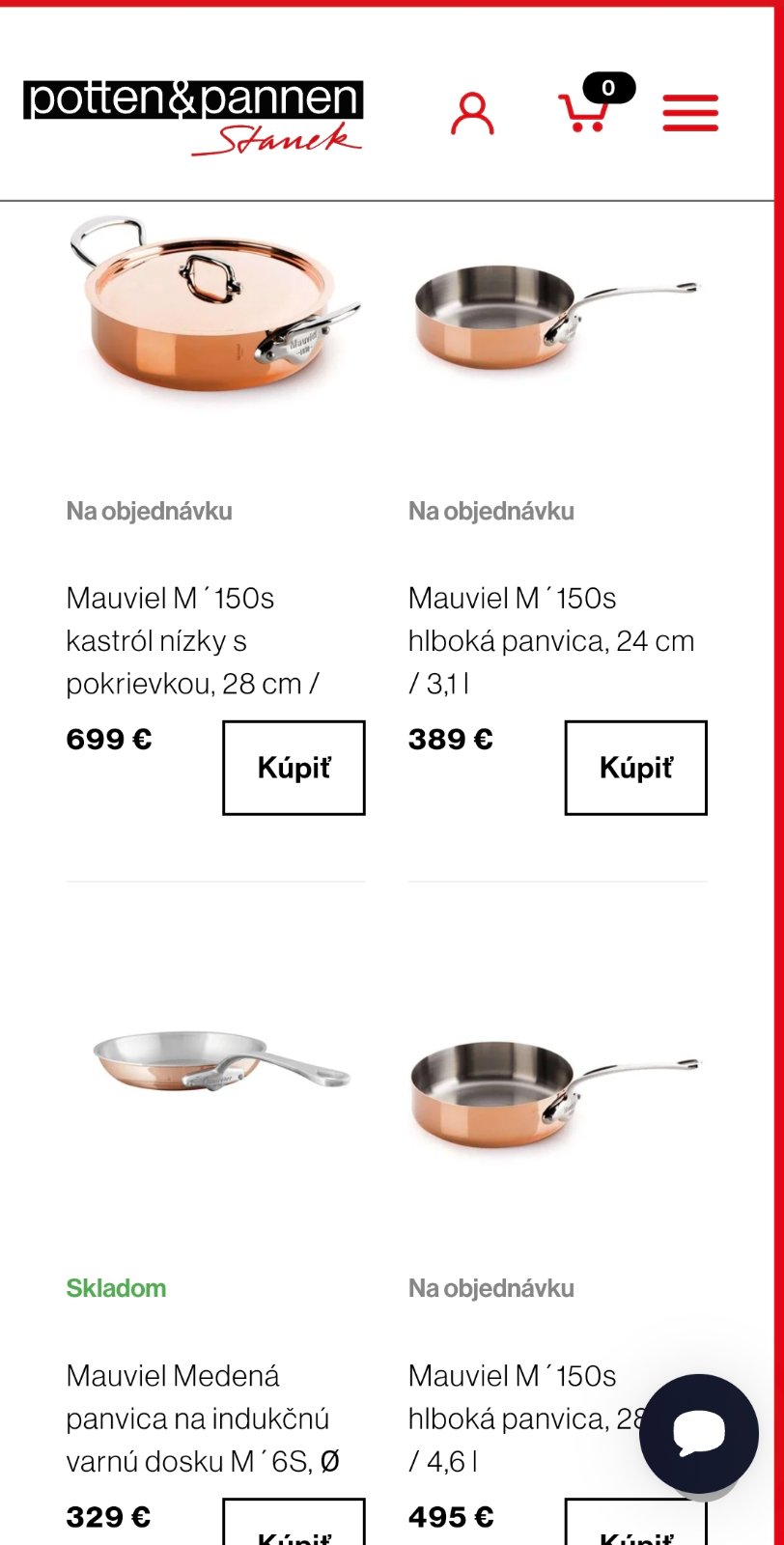Image resolution: width=784 pixels, height=1545 pixels.
Task: Go to homepage via Potten & Pannen logo
Action: [193, 116]
